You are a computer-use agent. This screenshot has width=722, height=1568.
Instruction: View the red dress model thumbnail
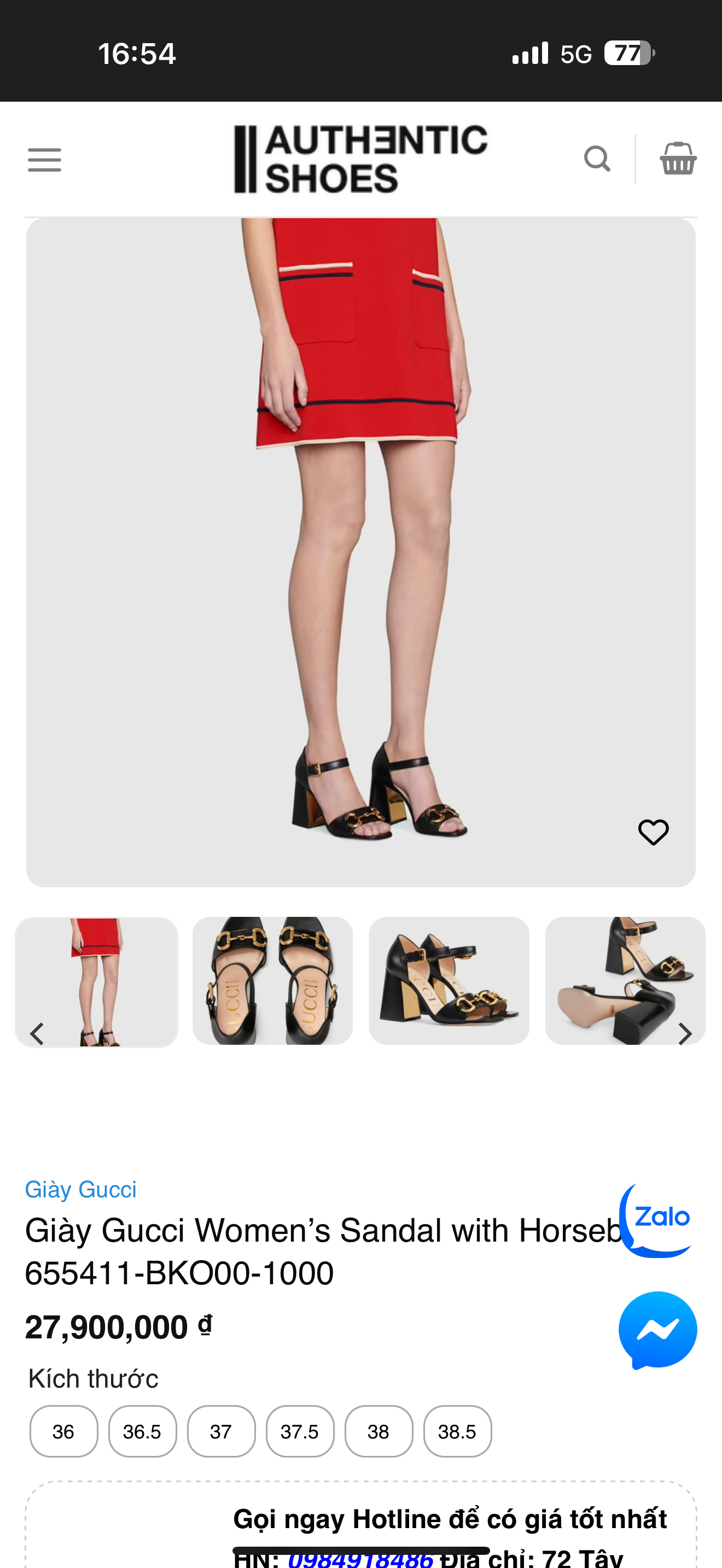[96, 981]
